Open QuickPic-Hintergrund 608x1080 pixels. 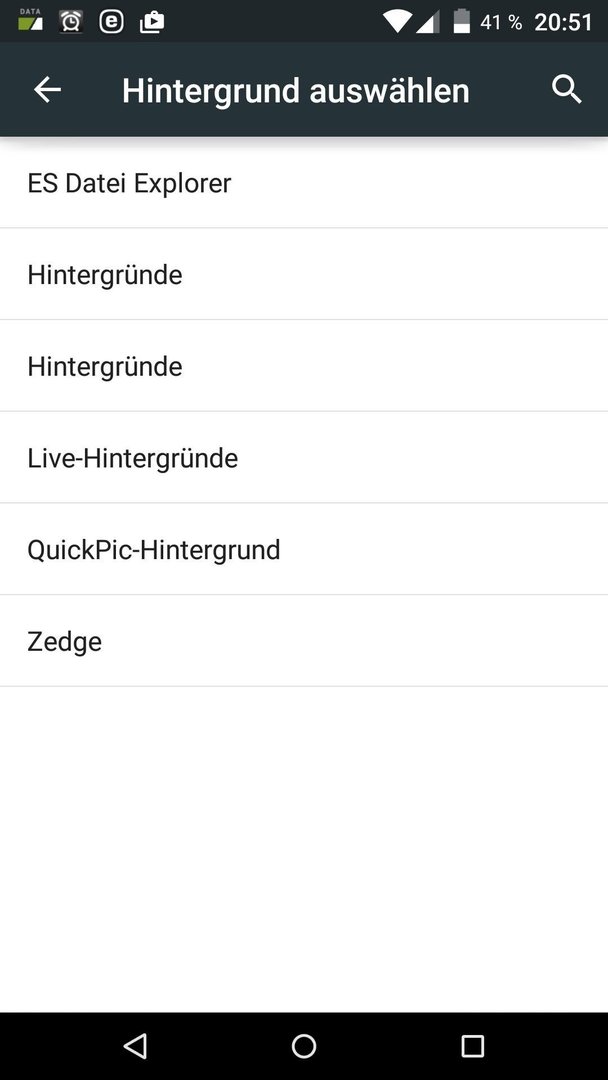tap(304, 549)
